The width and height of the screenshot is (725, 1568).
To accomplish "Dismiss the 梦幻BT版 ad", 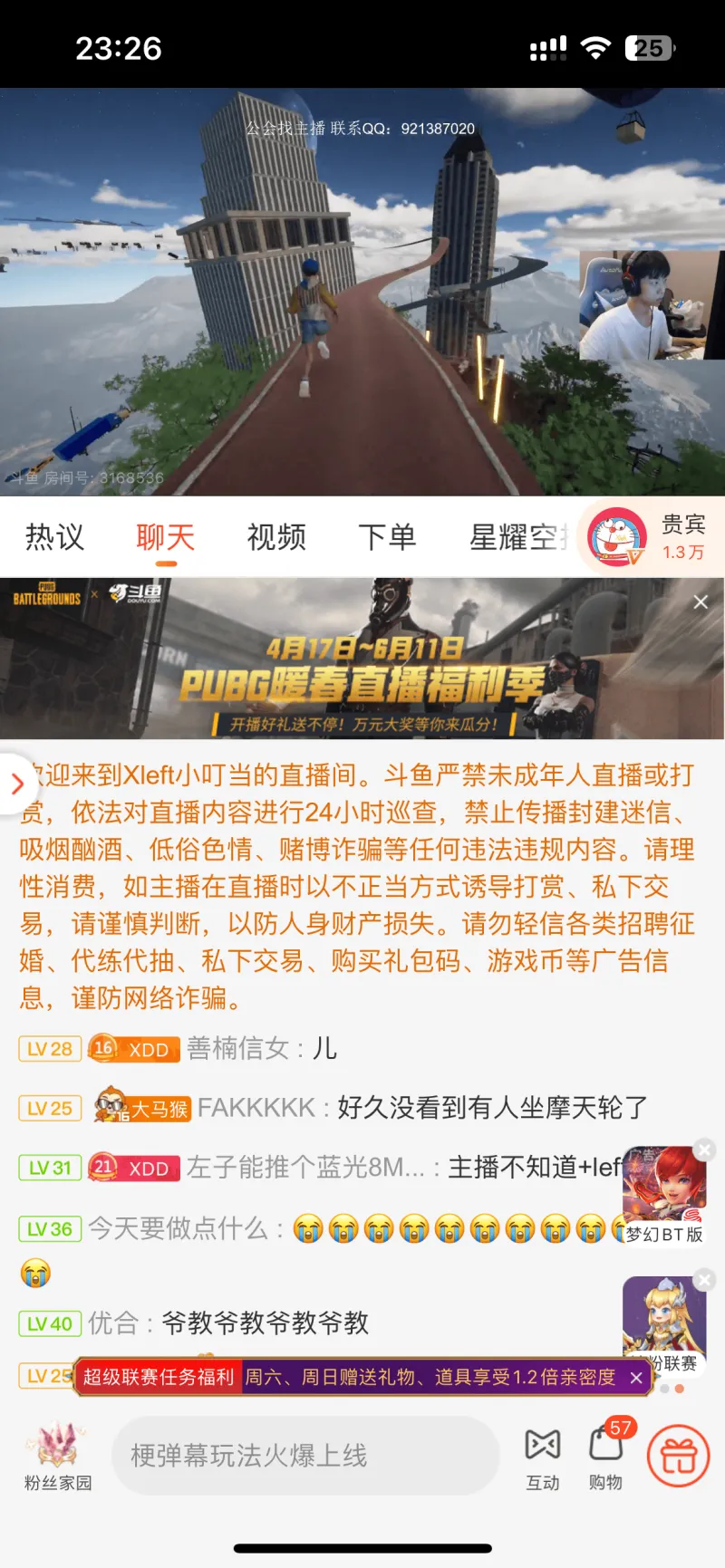I will tap(704, 1150).
